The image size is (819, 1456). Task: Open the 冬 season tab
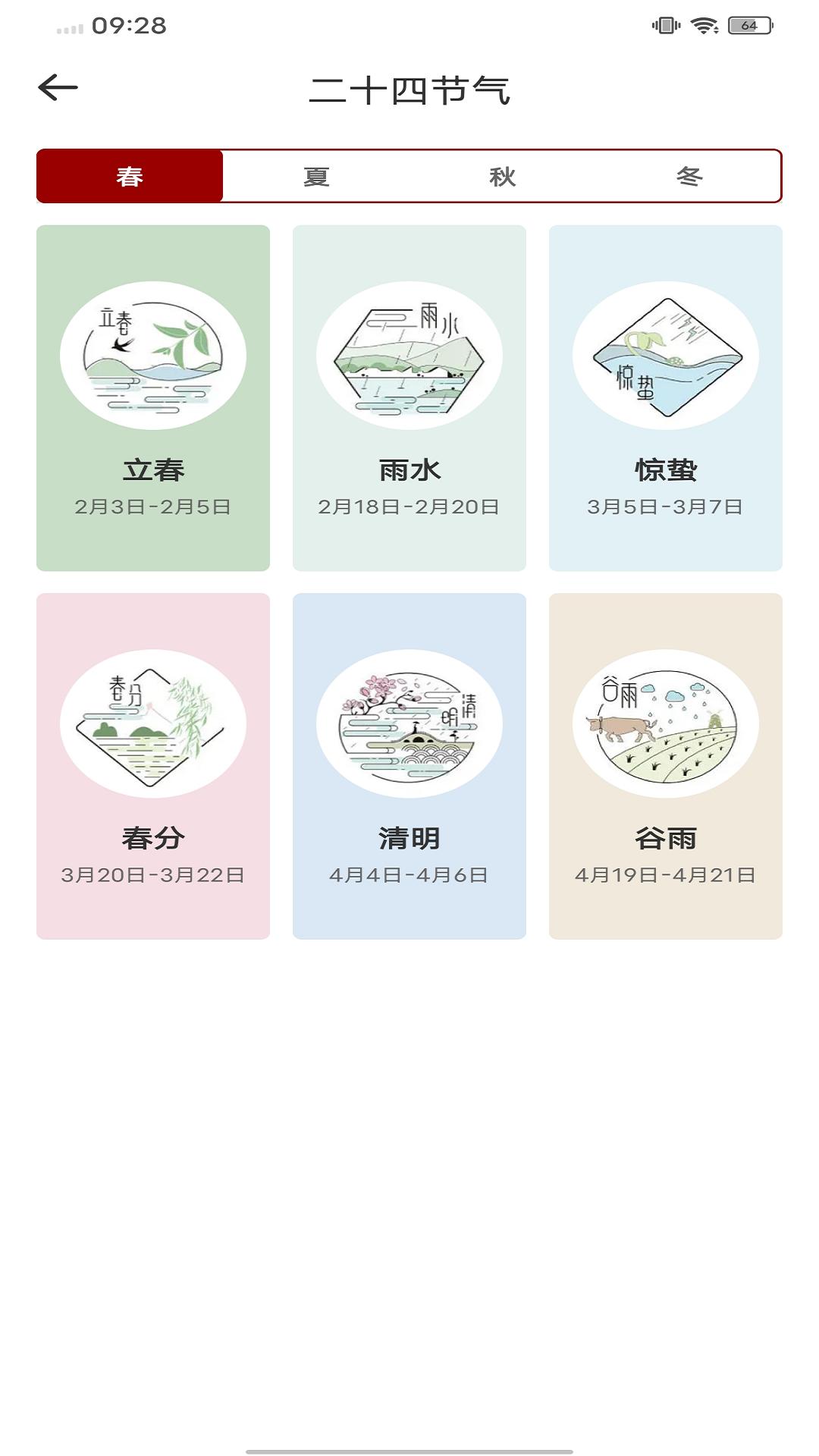[689, 176]
